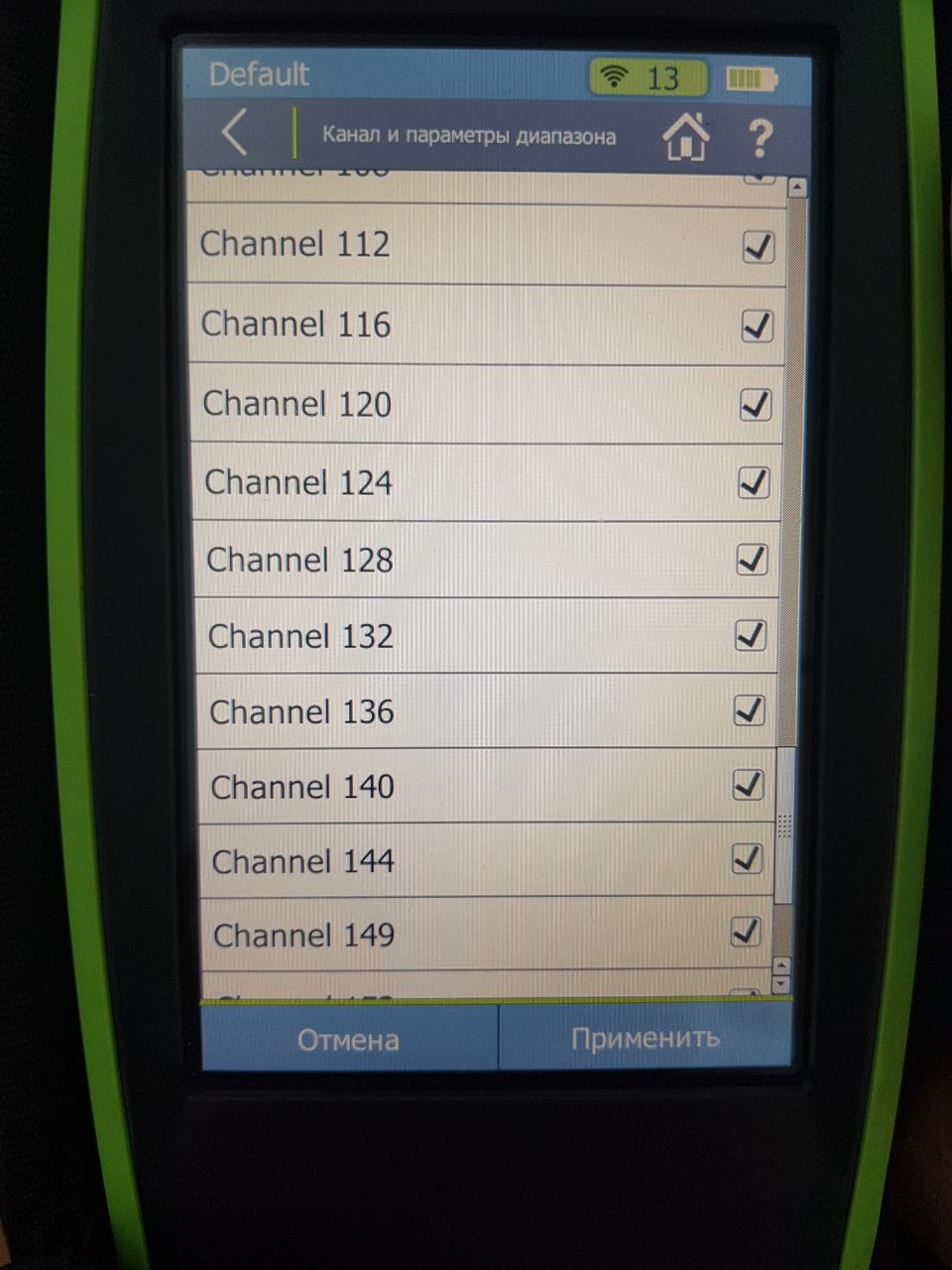Tap the scrollbar up arrow
This screenshot has height=1270, width=952.
point(796,188)
